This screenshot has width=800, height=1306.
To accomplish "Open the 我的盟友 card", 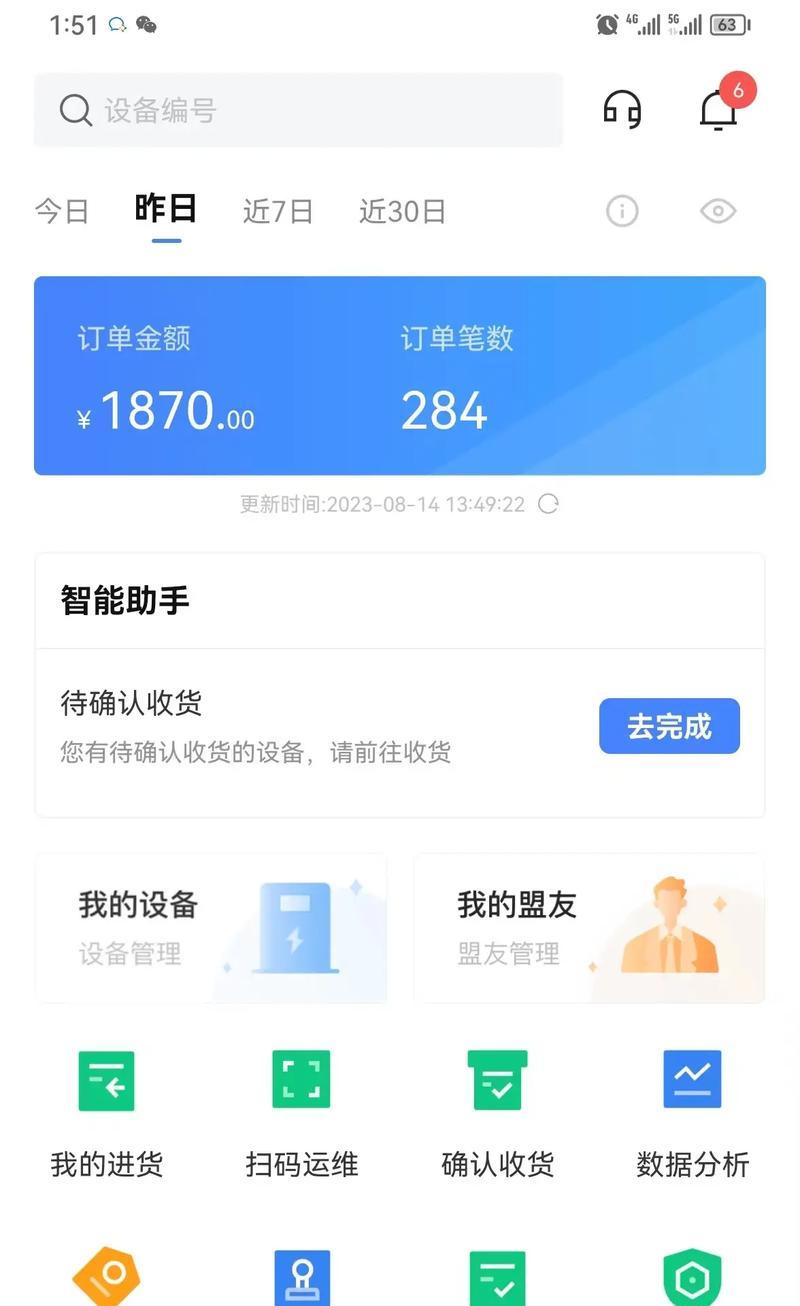I will click(589, 928).
